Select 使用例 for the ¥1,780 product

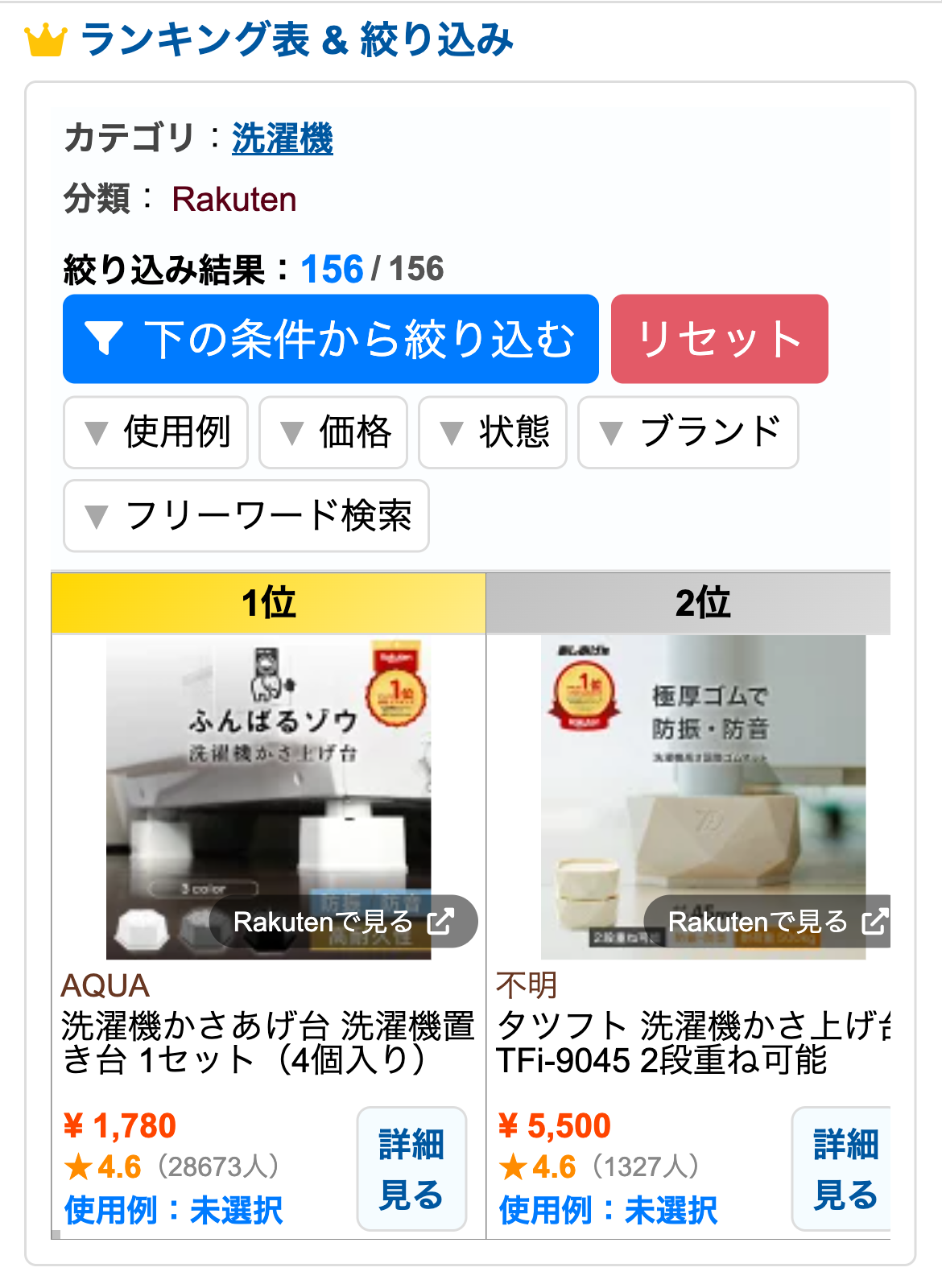pyautogui.click(x=173, y=1210)
